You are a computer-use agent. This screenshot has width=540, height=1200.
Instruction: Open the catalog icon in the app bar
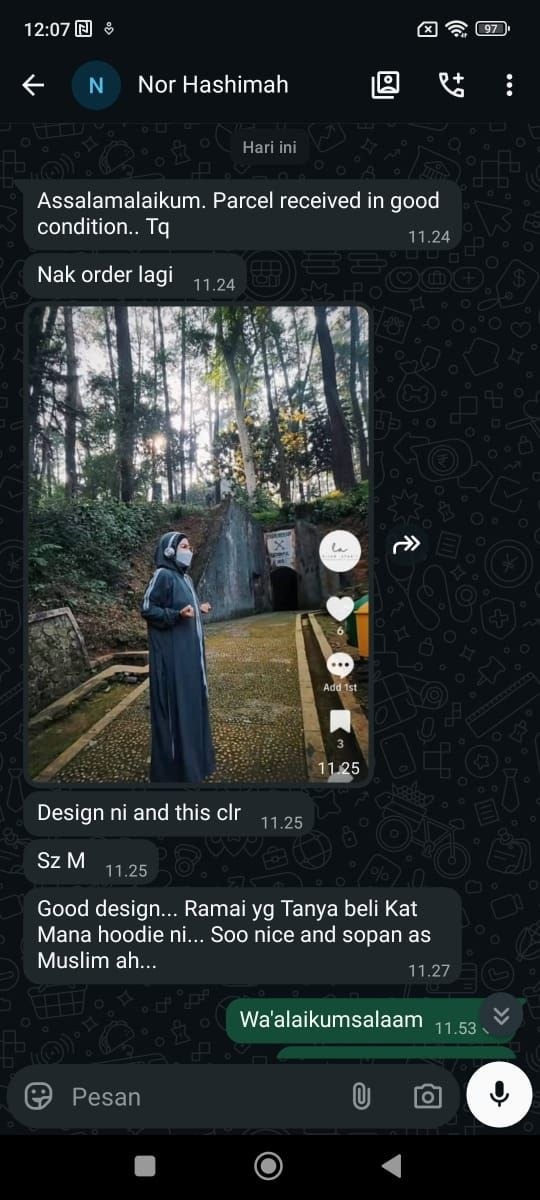[385, 85]
